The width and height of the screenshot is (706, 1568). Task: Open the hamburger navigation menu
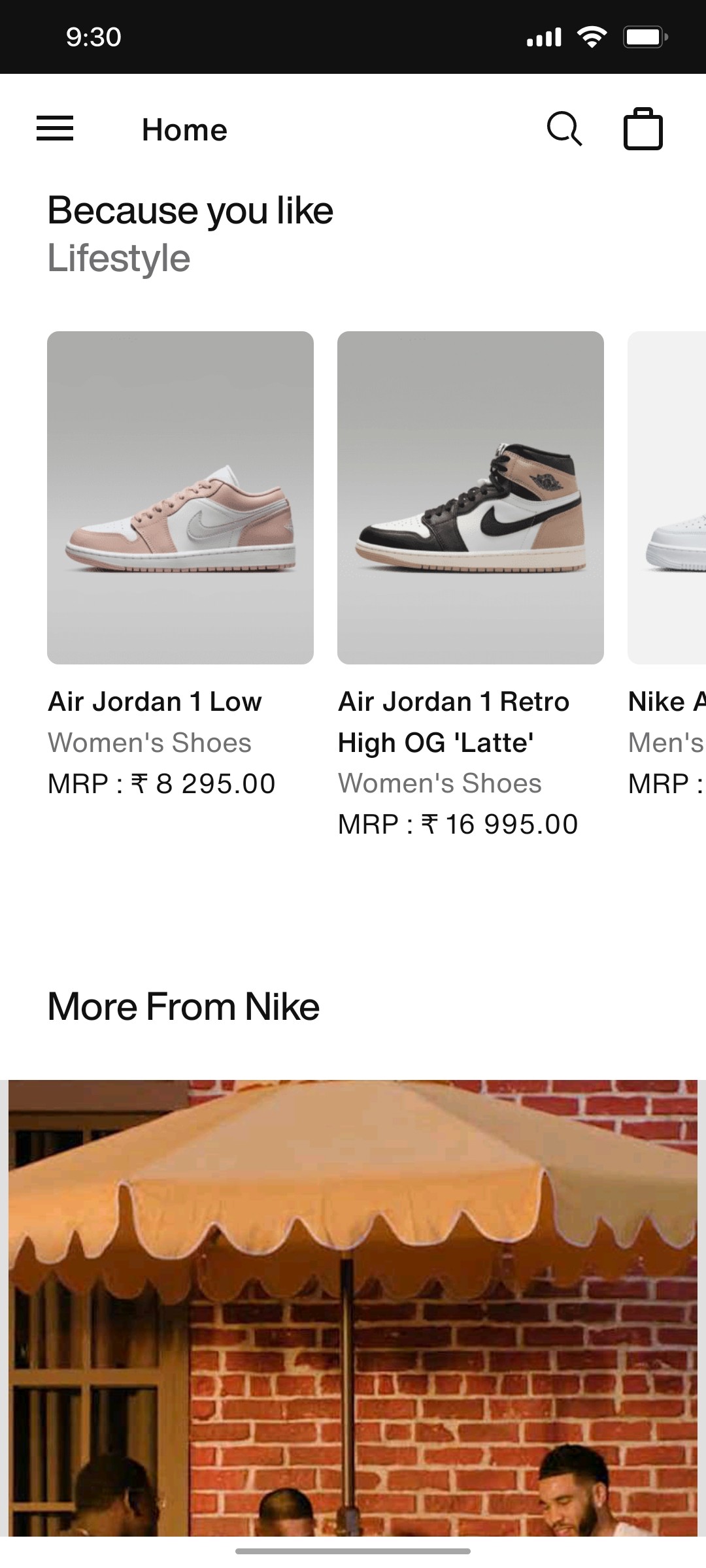(x=56, y=129)
